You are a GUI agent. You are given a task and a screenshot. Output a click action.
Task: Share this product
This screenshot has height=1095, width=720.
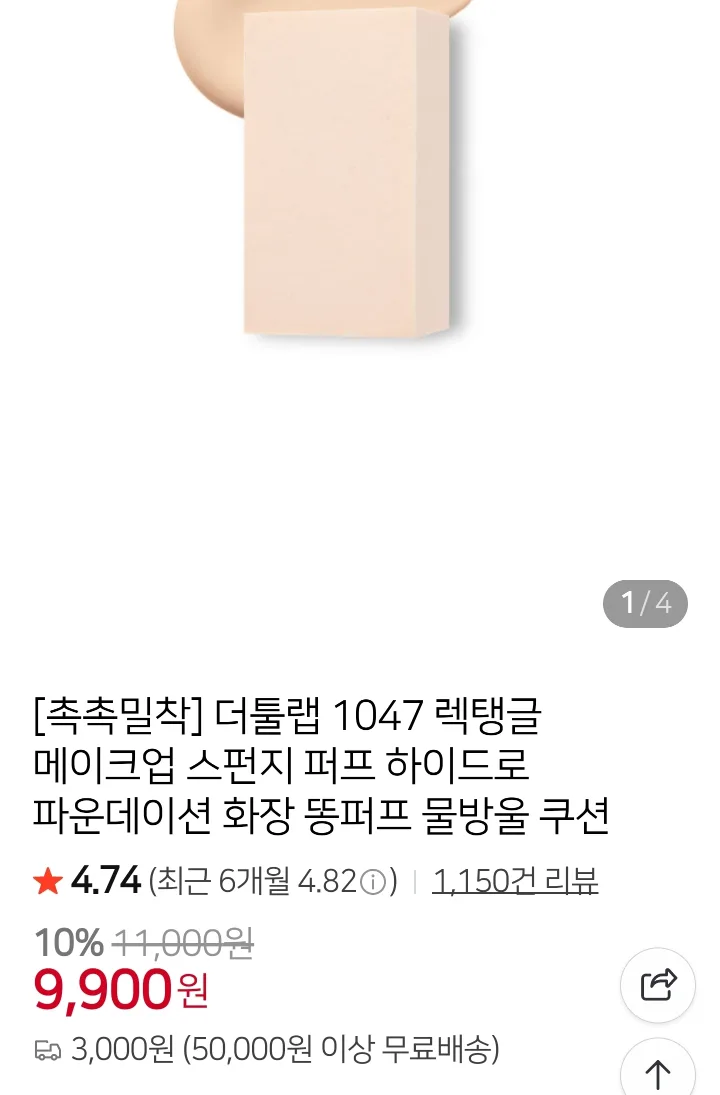click(x=657, y=985)
